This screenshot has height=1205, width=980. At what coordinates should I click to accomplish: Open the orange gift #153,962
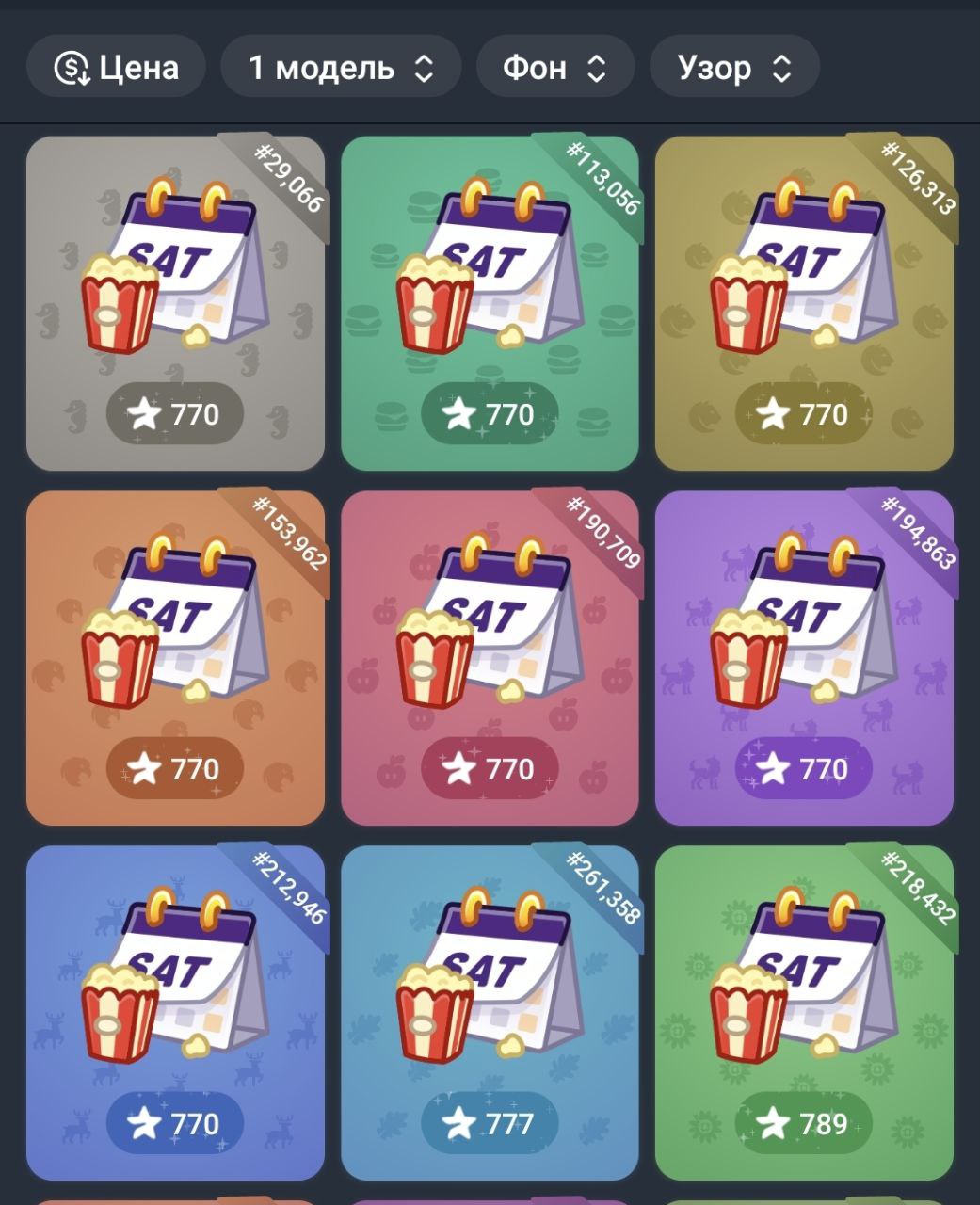point(175,657)
